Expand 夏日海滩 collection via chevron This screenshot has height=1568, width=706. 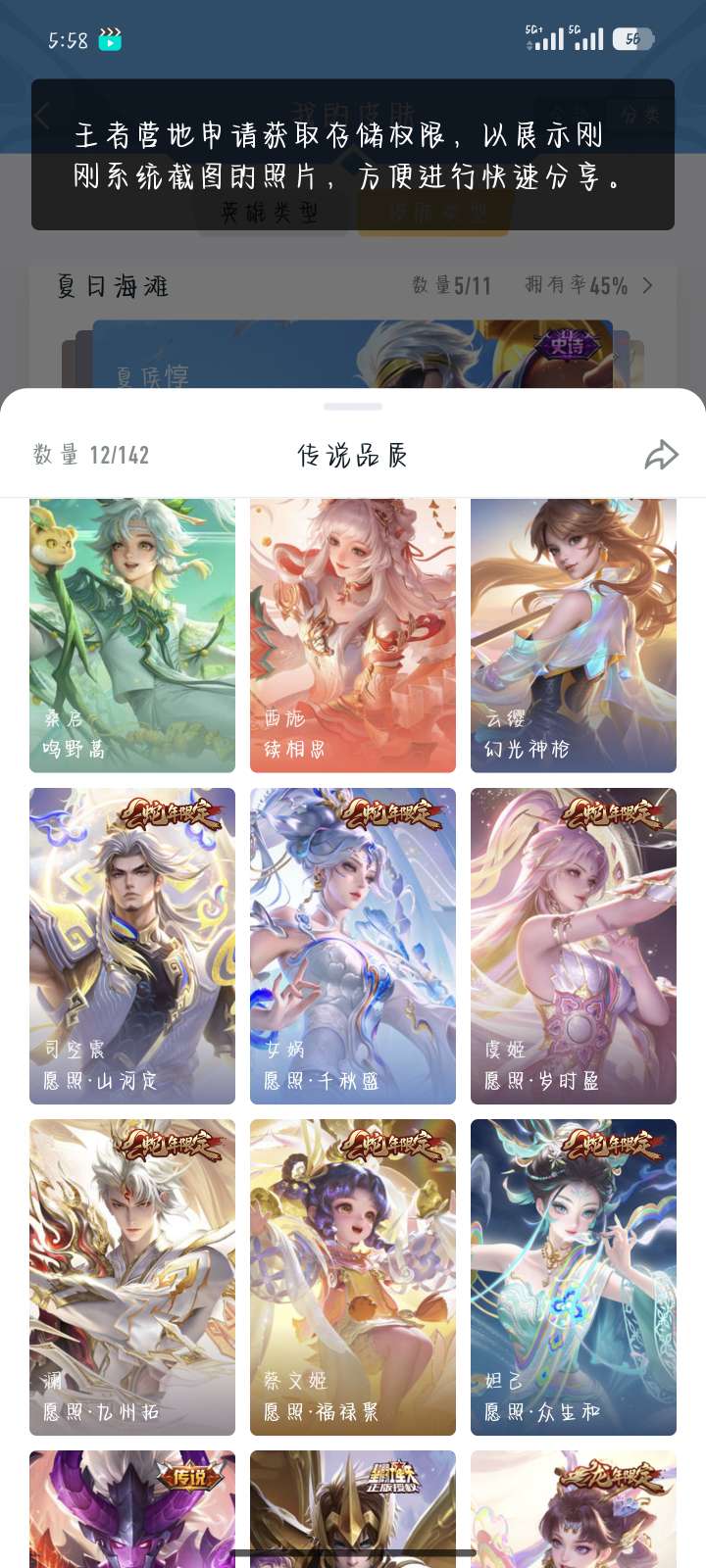click(647, 285)
